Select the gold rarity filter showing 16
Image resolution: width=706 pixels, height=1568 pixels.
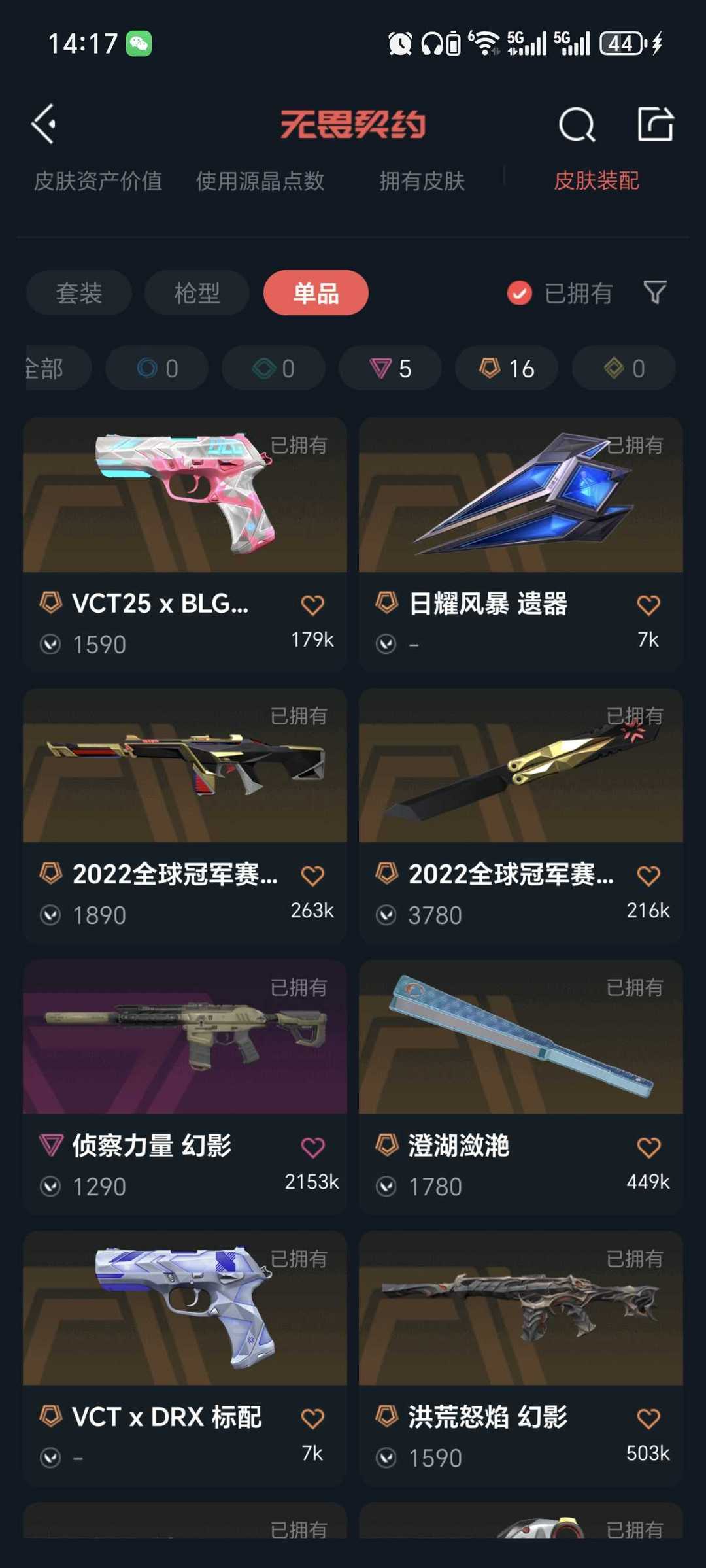(506, 368)
